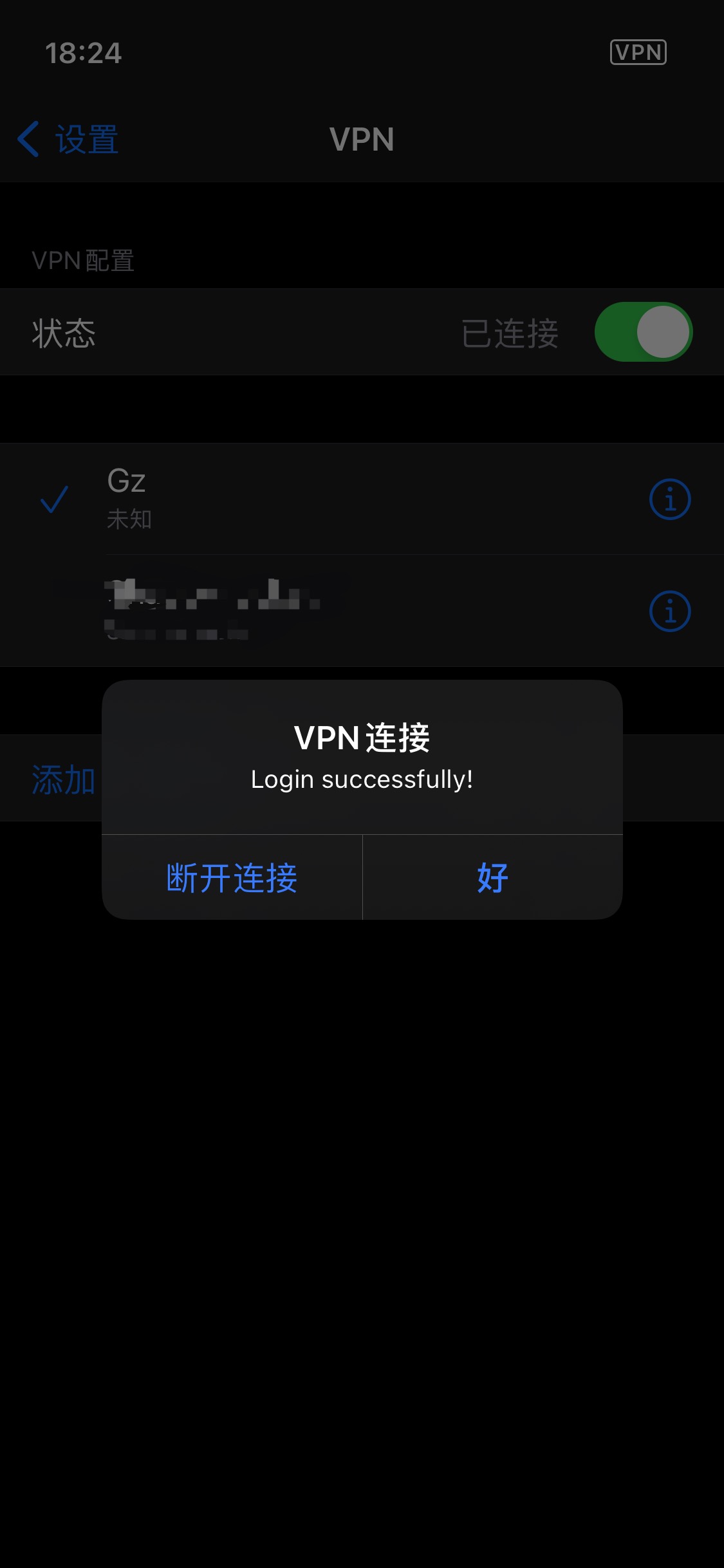Screen dimensions: 724x1568
Task: Tap 添加 to add a VPN configuration
Action: point(64,779)
